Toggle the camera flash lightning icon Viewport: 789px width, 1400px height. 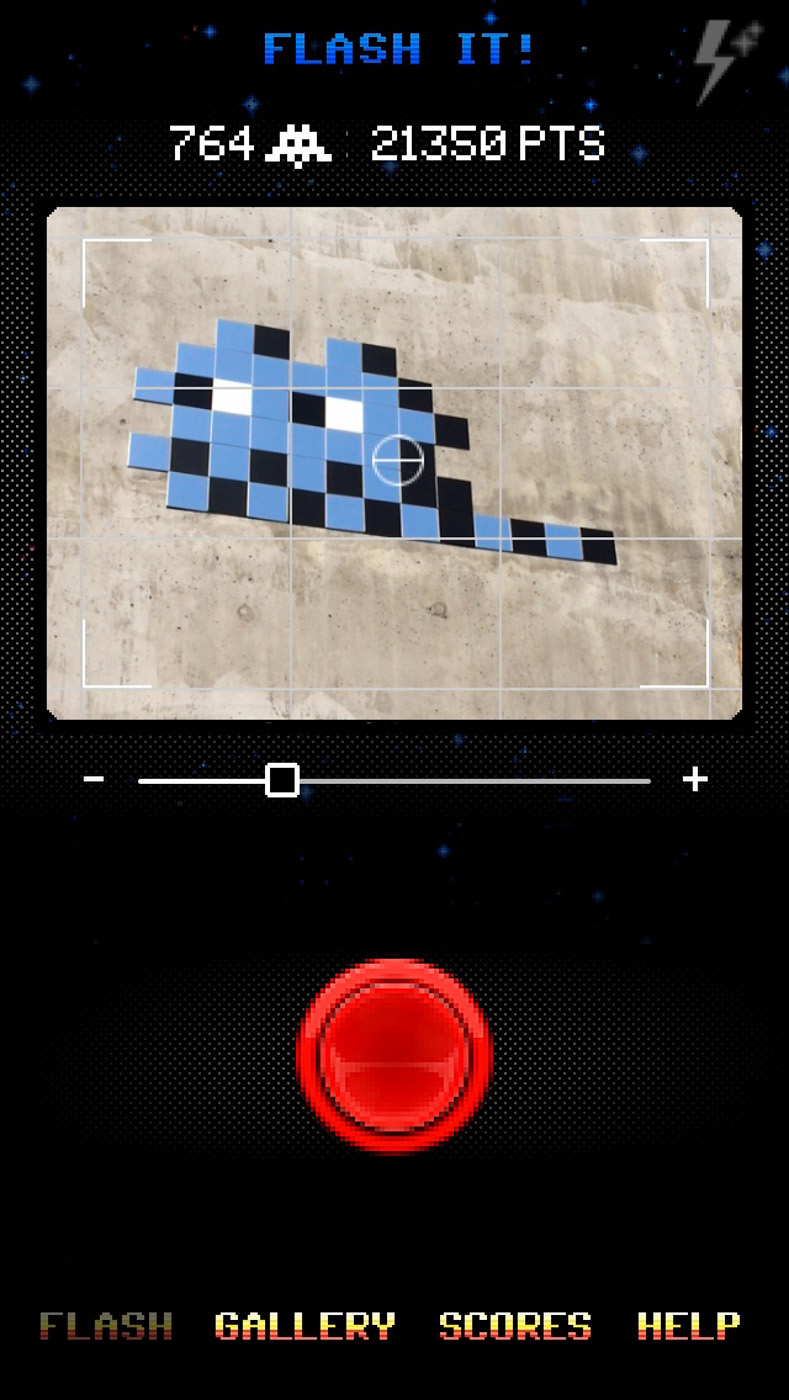[729, 60]
